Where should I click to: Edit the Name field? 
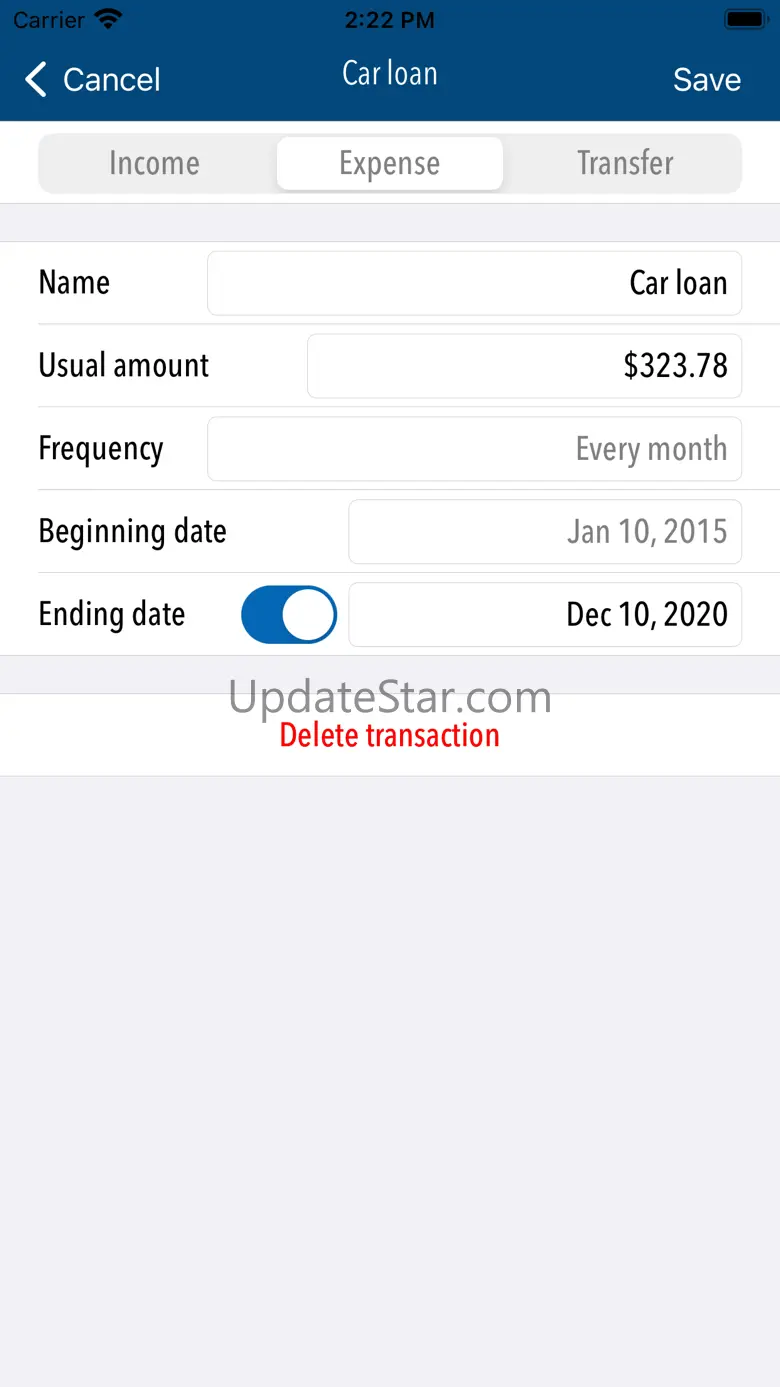(x=474, y=283)
